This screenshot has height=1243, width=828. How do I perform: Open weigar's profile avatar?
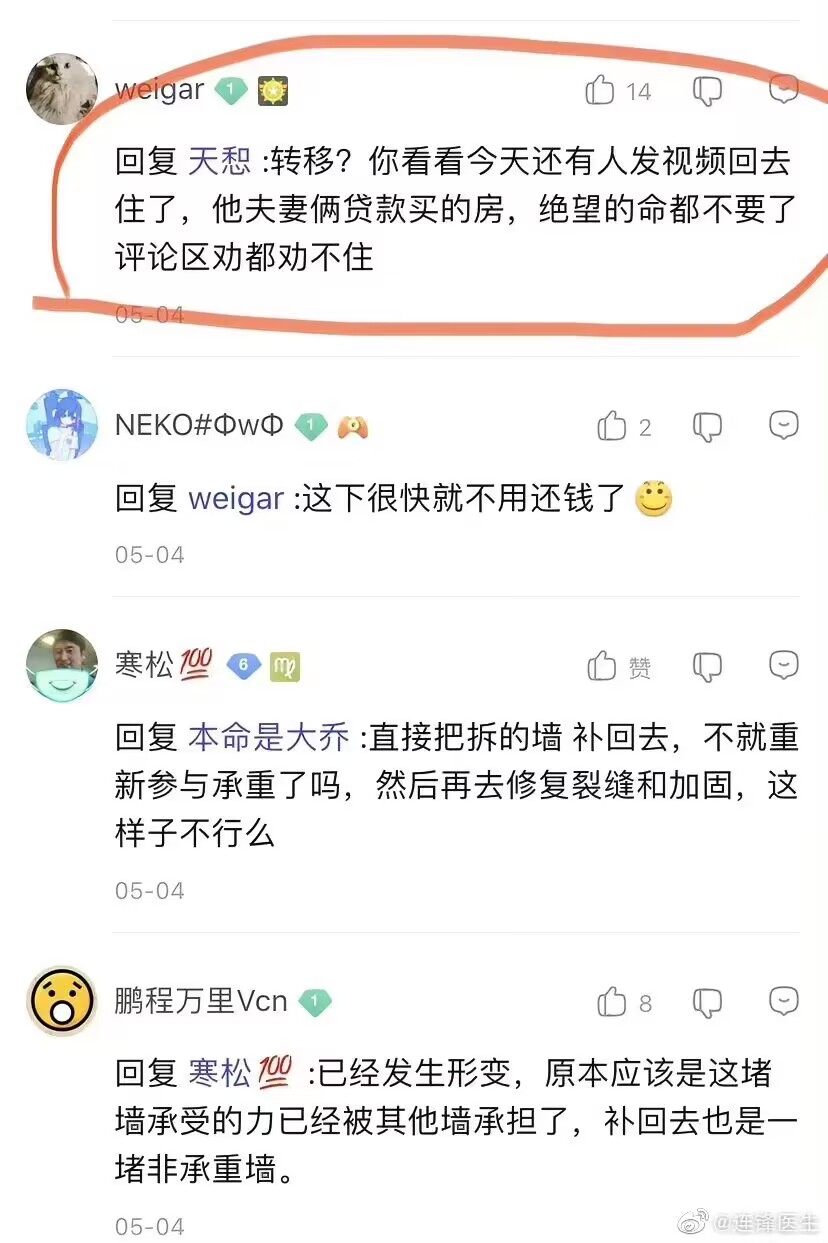point(62,89)
